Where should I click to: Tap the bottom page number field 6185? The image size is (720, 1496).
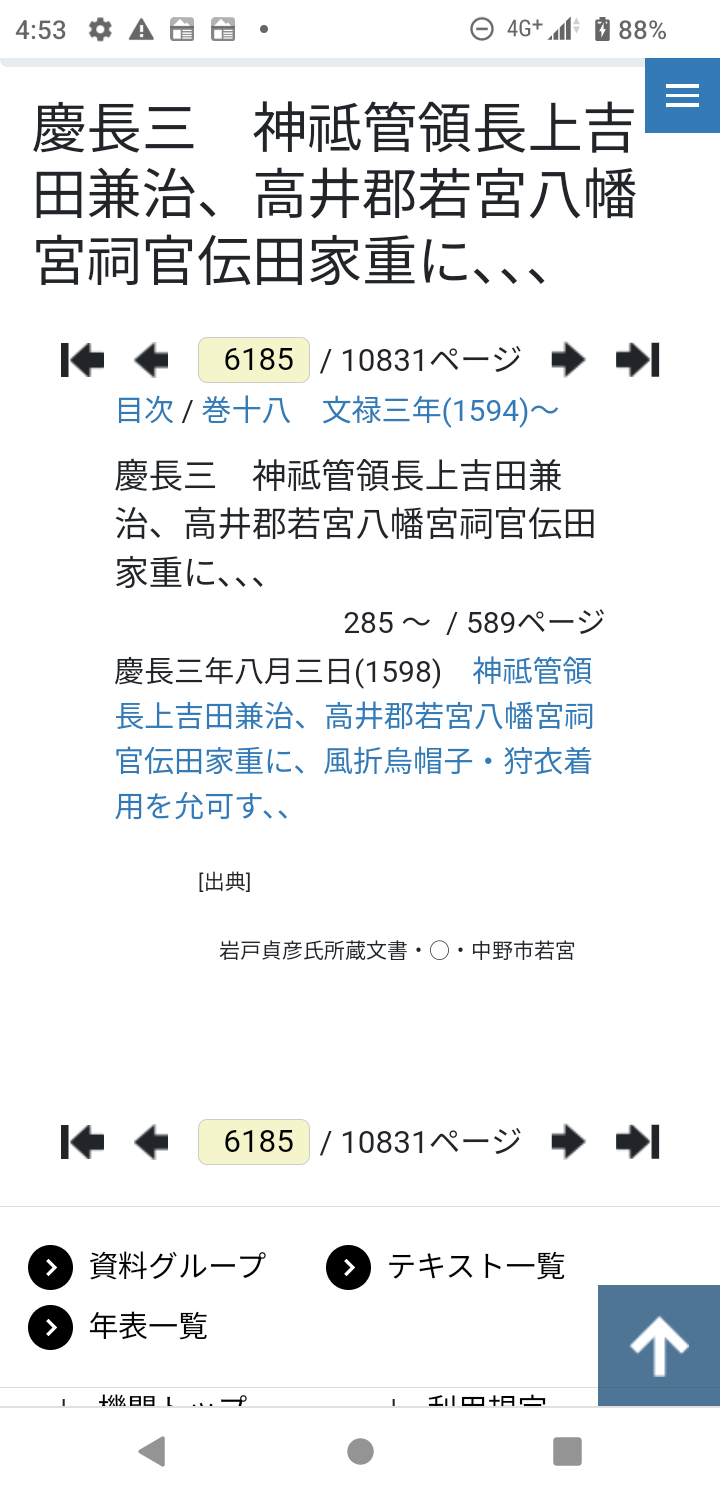coord(254,1141)
